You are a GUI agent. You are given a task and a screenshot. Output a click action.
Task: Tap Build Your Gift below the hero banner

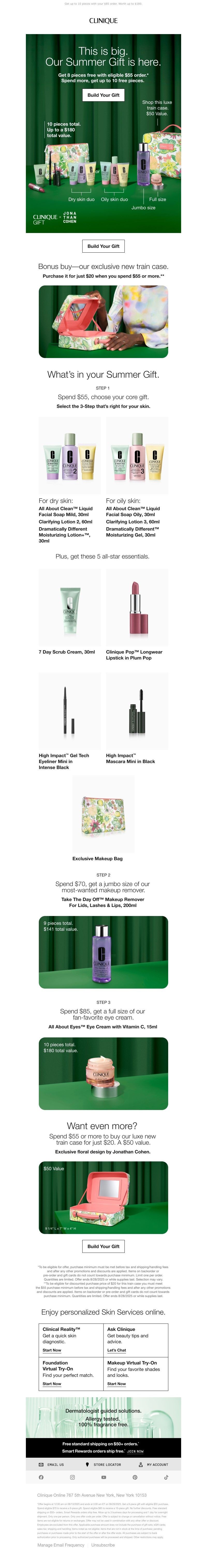(x=103, y=246)
